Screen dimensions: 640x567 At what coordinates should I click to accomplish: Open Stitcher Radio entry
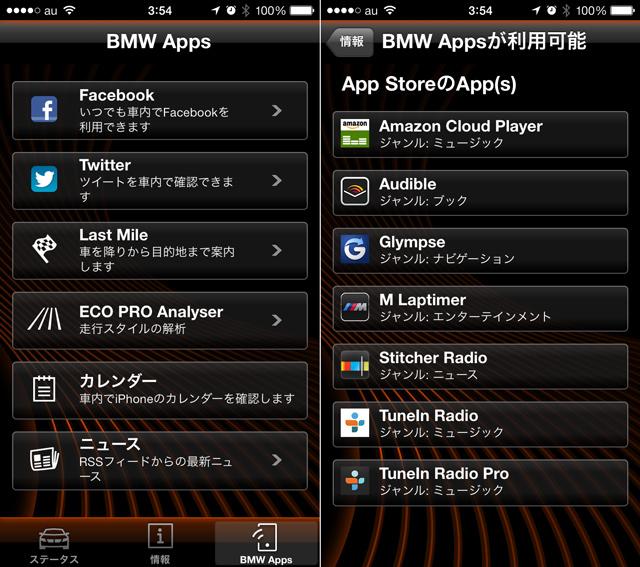pos(480,366)
